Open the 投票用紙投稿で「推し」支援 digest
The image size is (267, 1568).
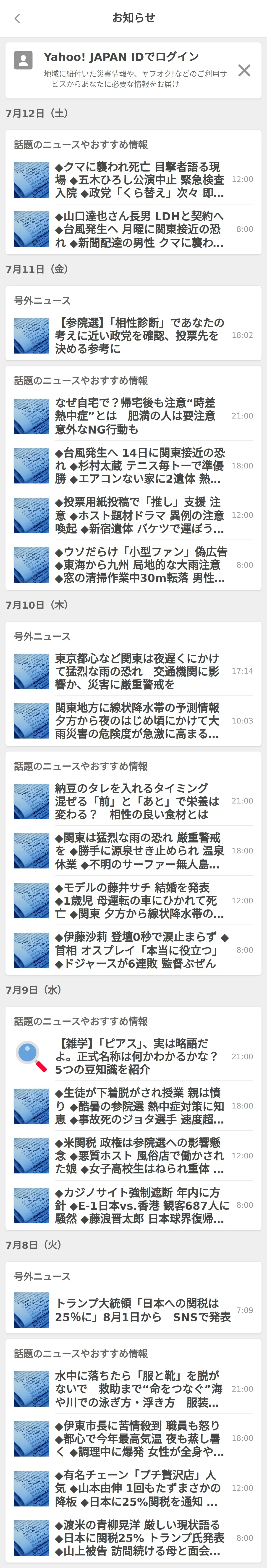coord(139,515)
